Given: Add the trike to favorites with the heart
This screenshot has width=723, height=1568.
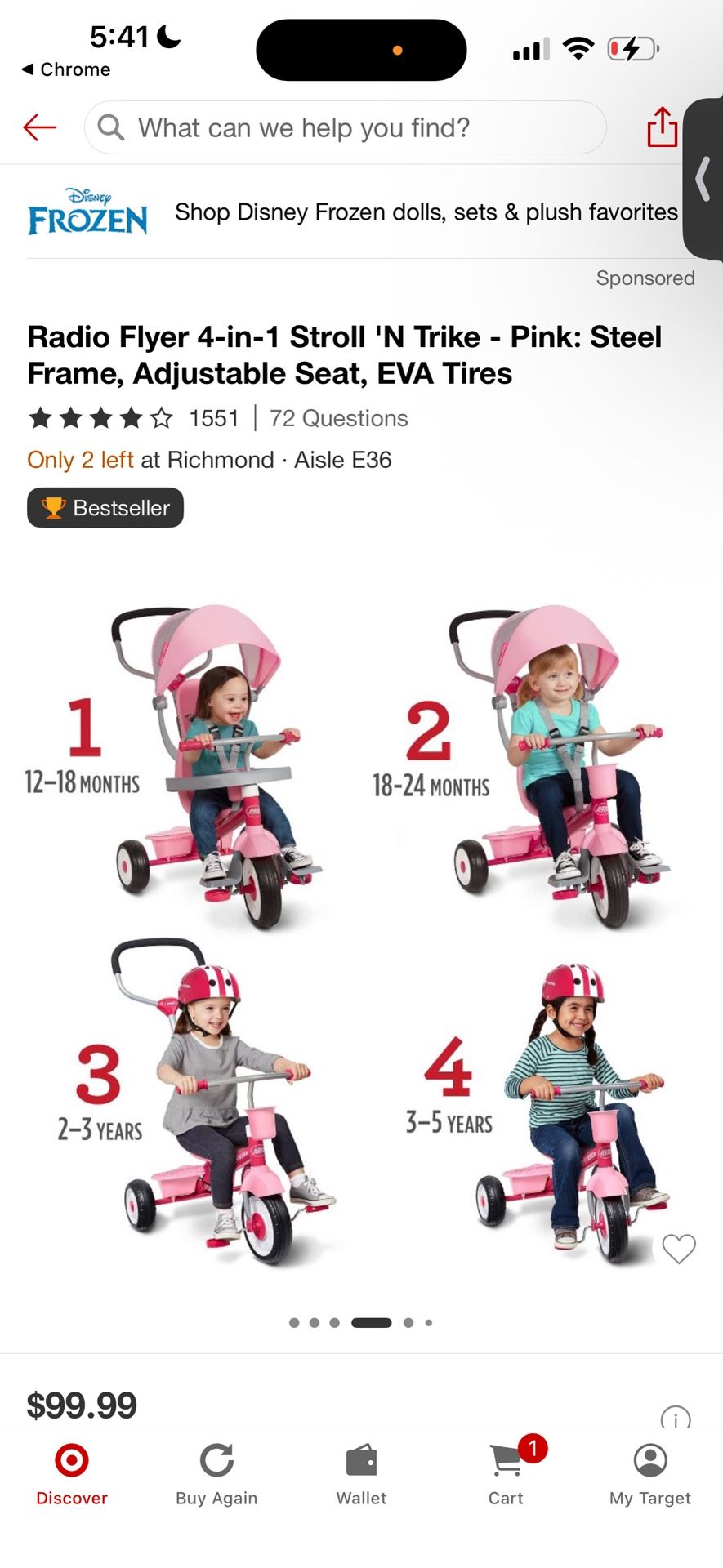Looking at the screenshot, I should pyautogui.click(x=678, y=1248).
